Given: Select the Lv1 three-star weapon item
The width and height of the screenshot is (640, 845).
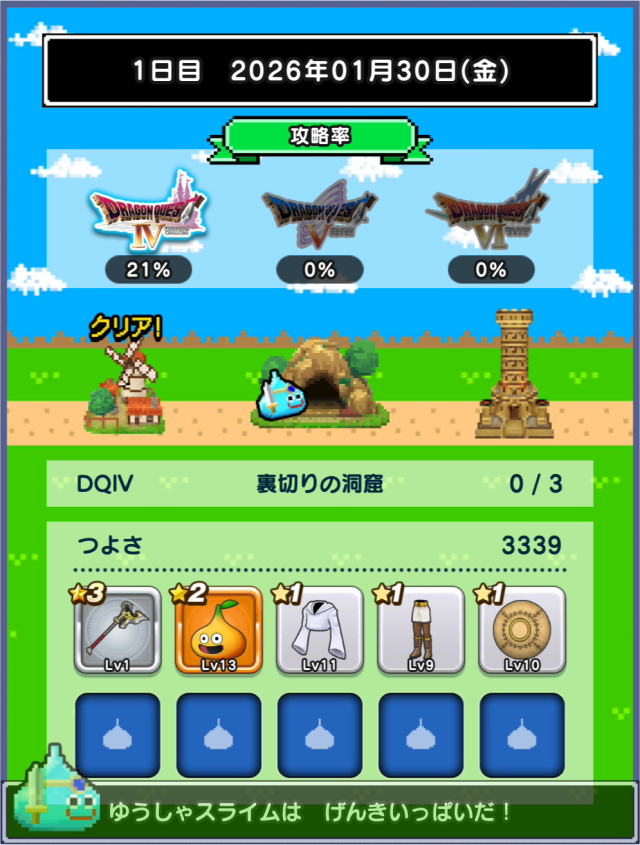Looking at the screenshot, I should pyautogui.click(x=117, y=630).
